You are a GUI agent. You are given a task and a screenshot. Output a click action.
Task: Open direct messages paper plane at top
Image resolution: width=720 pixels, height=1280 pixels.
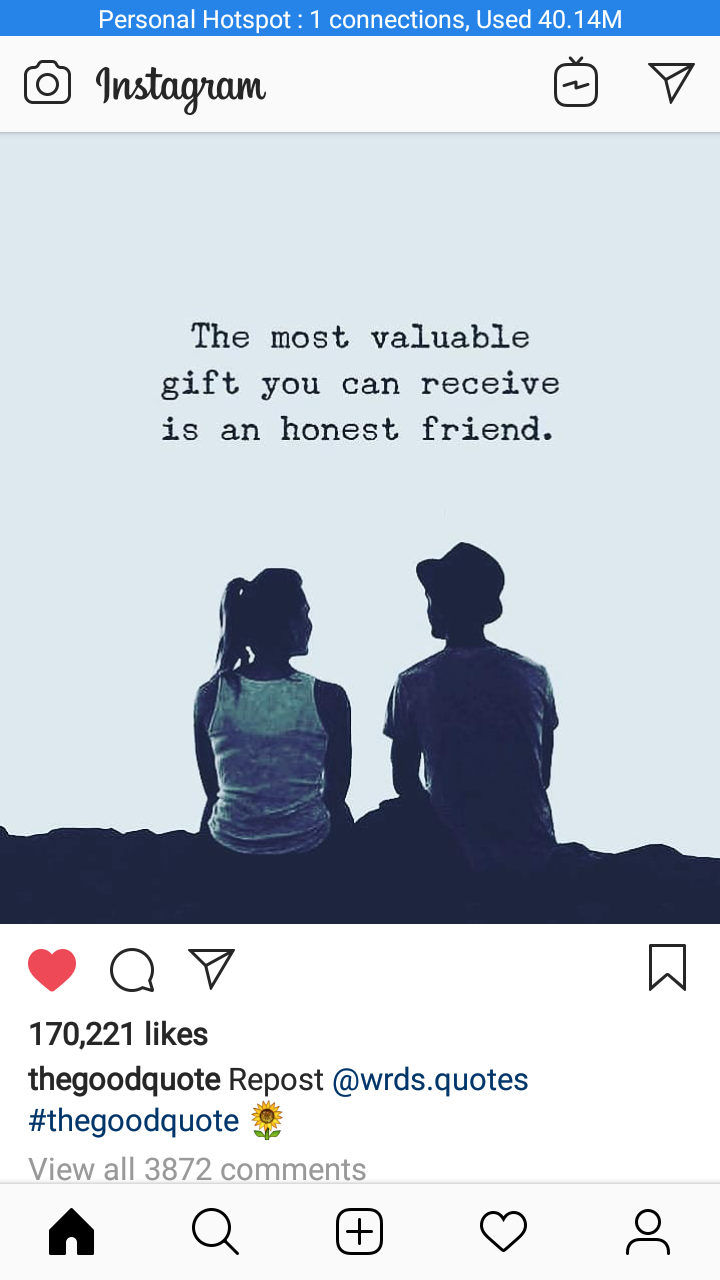coord(670,83)
